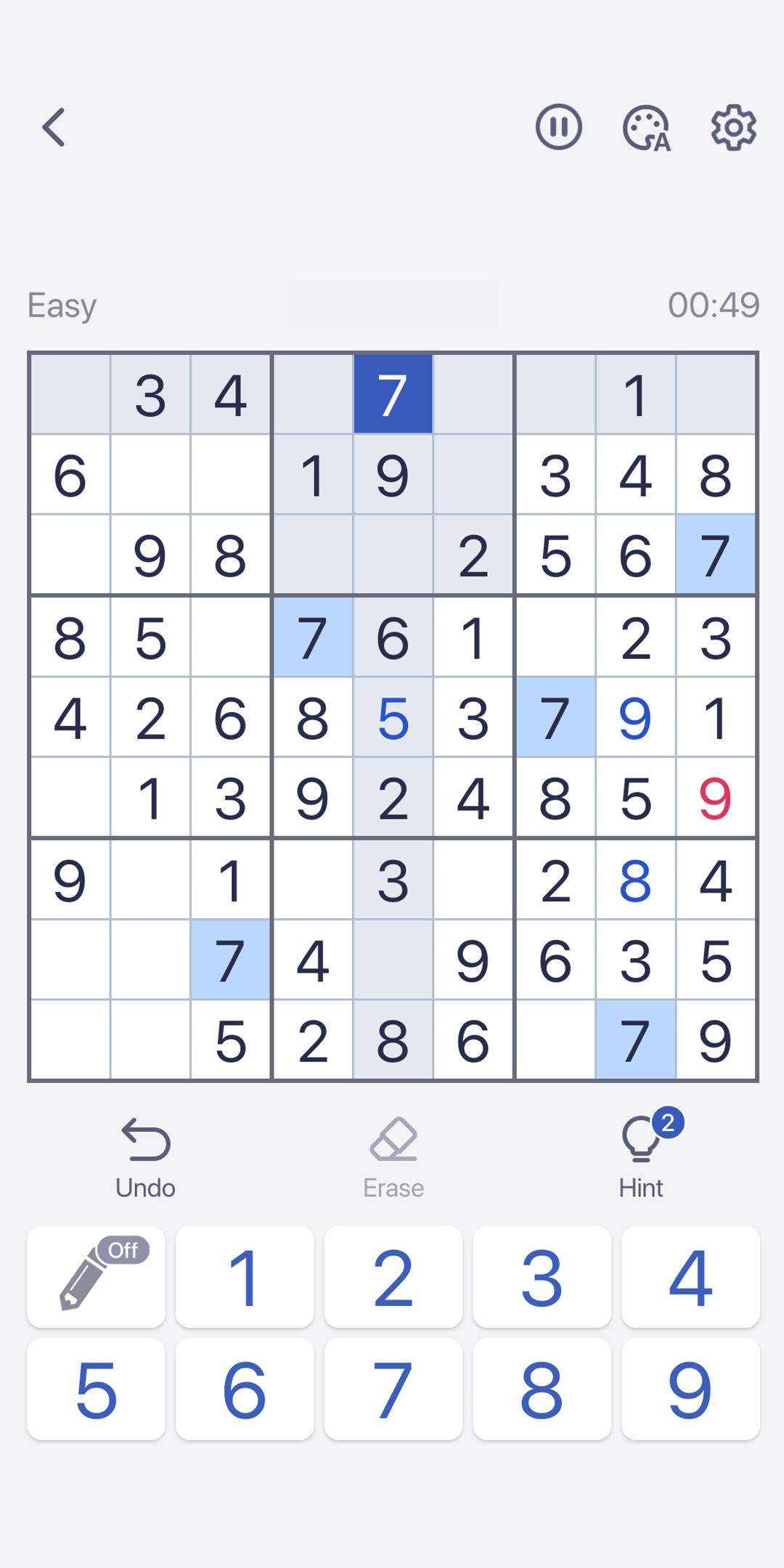Image resolution: width=784 pixels, height=1568 pixels.
Task: Tap the Erase tool
Action: click(x=393, y=1159)
